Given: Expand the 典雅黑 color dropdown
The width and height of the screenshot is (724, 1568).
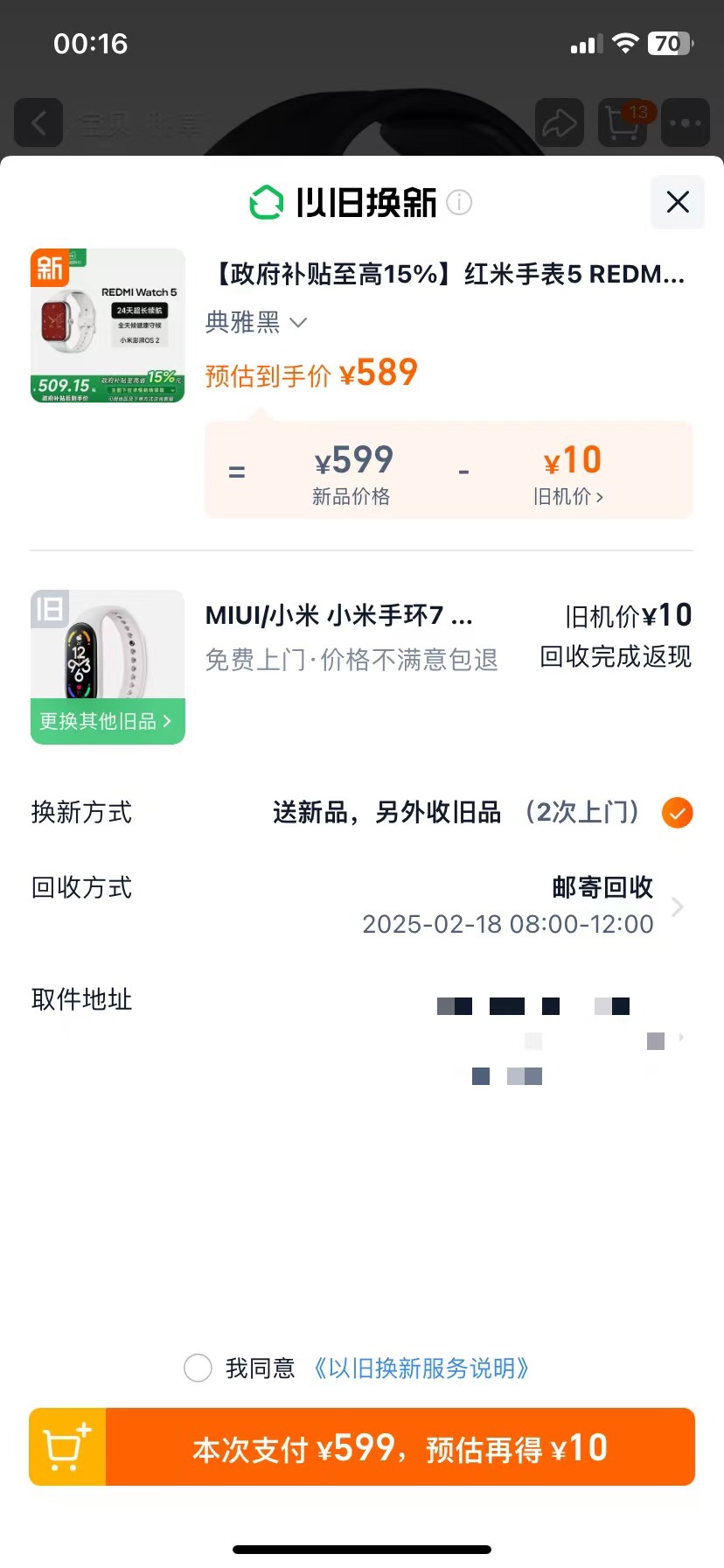Looking at the screenshot, I should tap(256, 322).
